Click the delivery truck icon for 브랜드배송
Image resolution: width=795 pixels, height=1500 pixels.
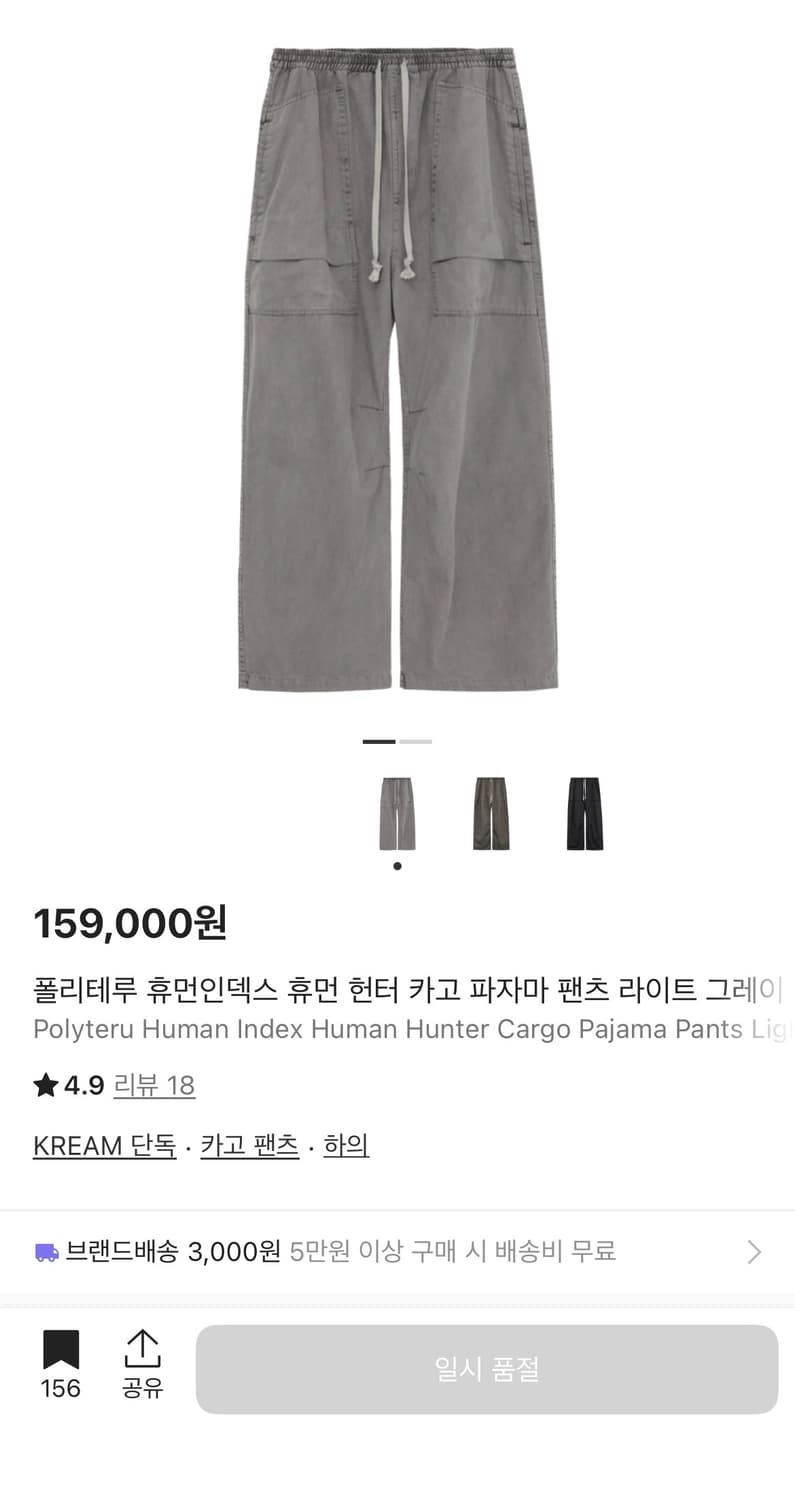click(x=47, y=1250)
